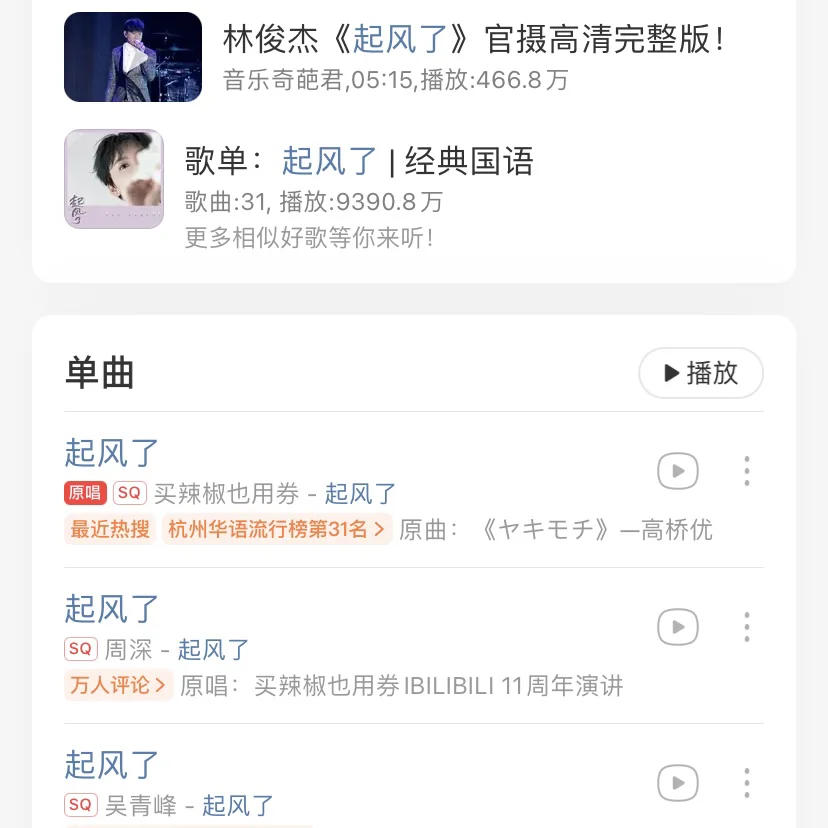Play the video for 买辣椒也用券's 起风了
This screenshot has height=828, width=828.
click(x=678, y=471)
